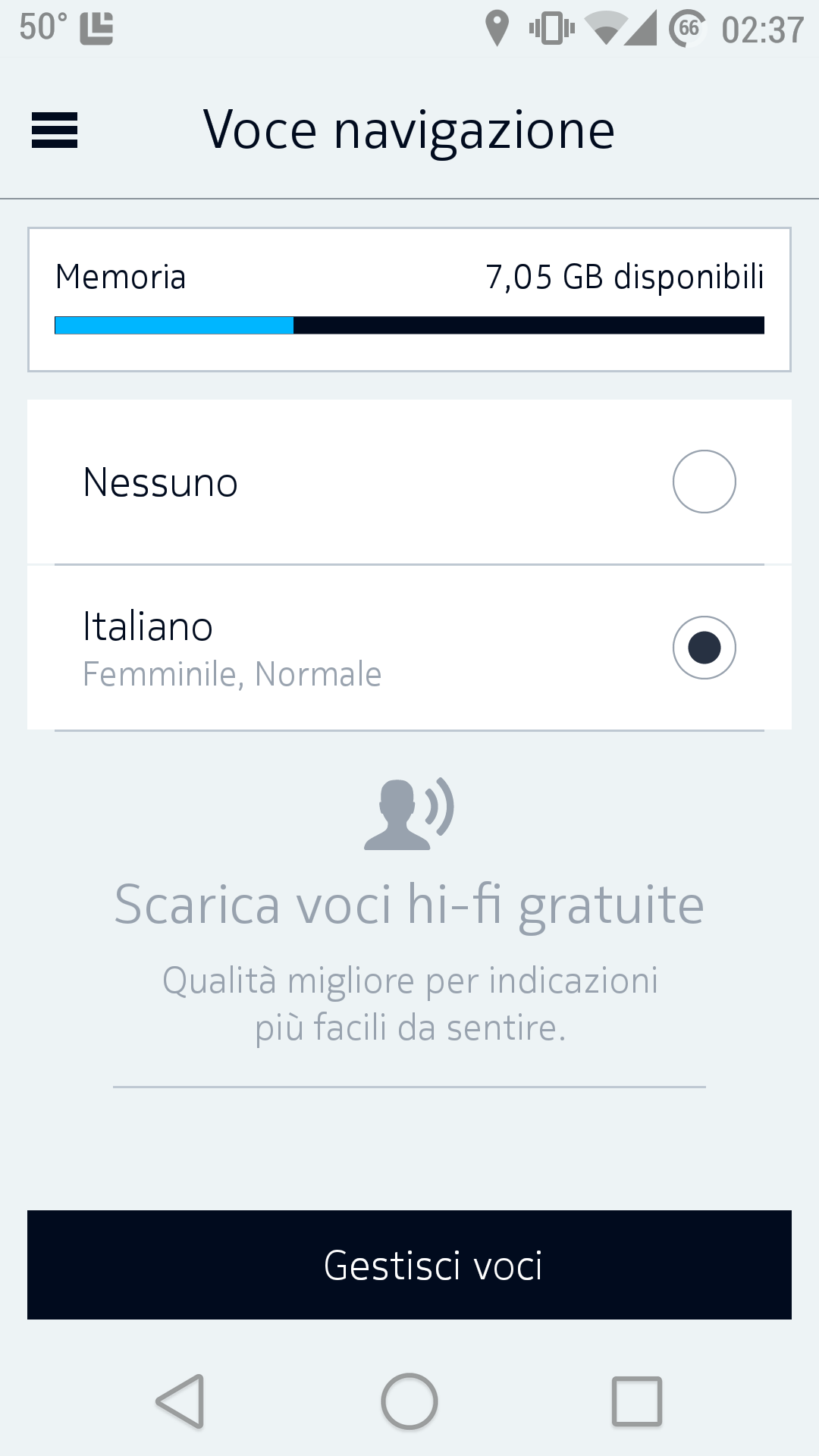Tap the Gestisci voci button
The width and height of the screenshot is (819, 1456).
click(409, 1265)
